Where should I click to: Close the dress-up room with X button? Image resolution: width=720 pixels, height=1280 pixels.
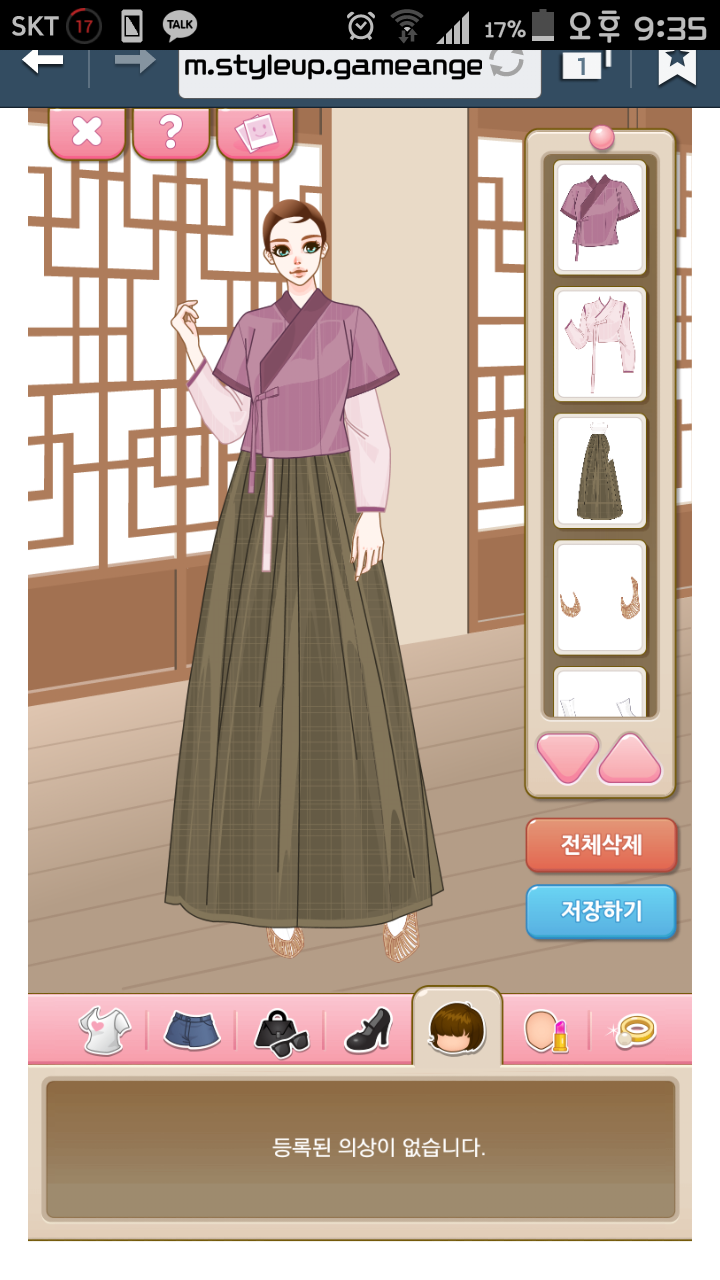pyautogui.click(x=87, y=132)
